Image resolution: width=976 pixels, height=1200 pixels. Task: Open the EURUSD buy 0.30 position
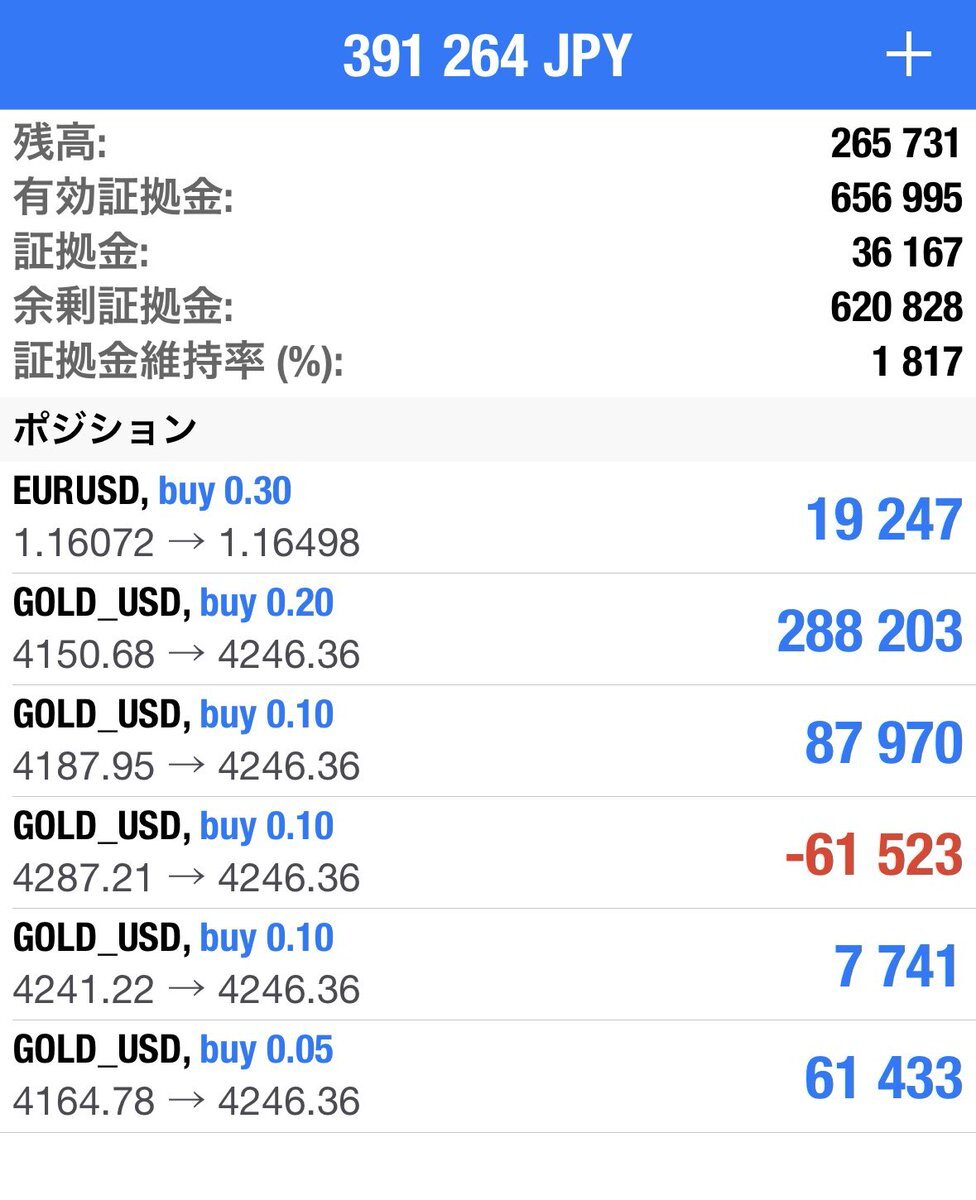click(x=488, y=517)
